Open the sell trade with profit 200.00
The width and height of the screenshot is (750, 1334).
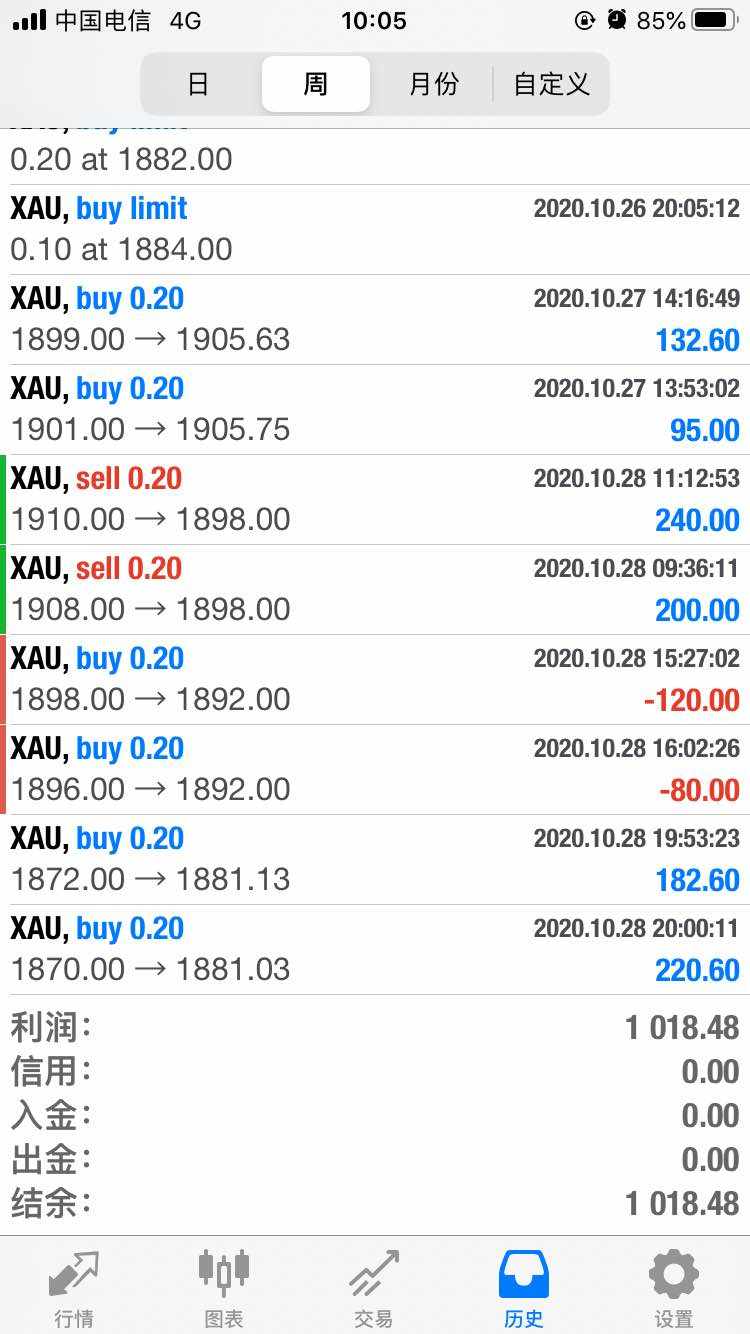point(375,590)
